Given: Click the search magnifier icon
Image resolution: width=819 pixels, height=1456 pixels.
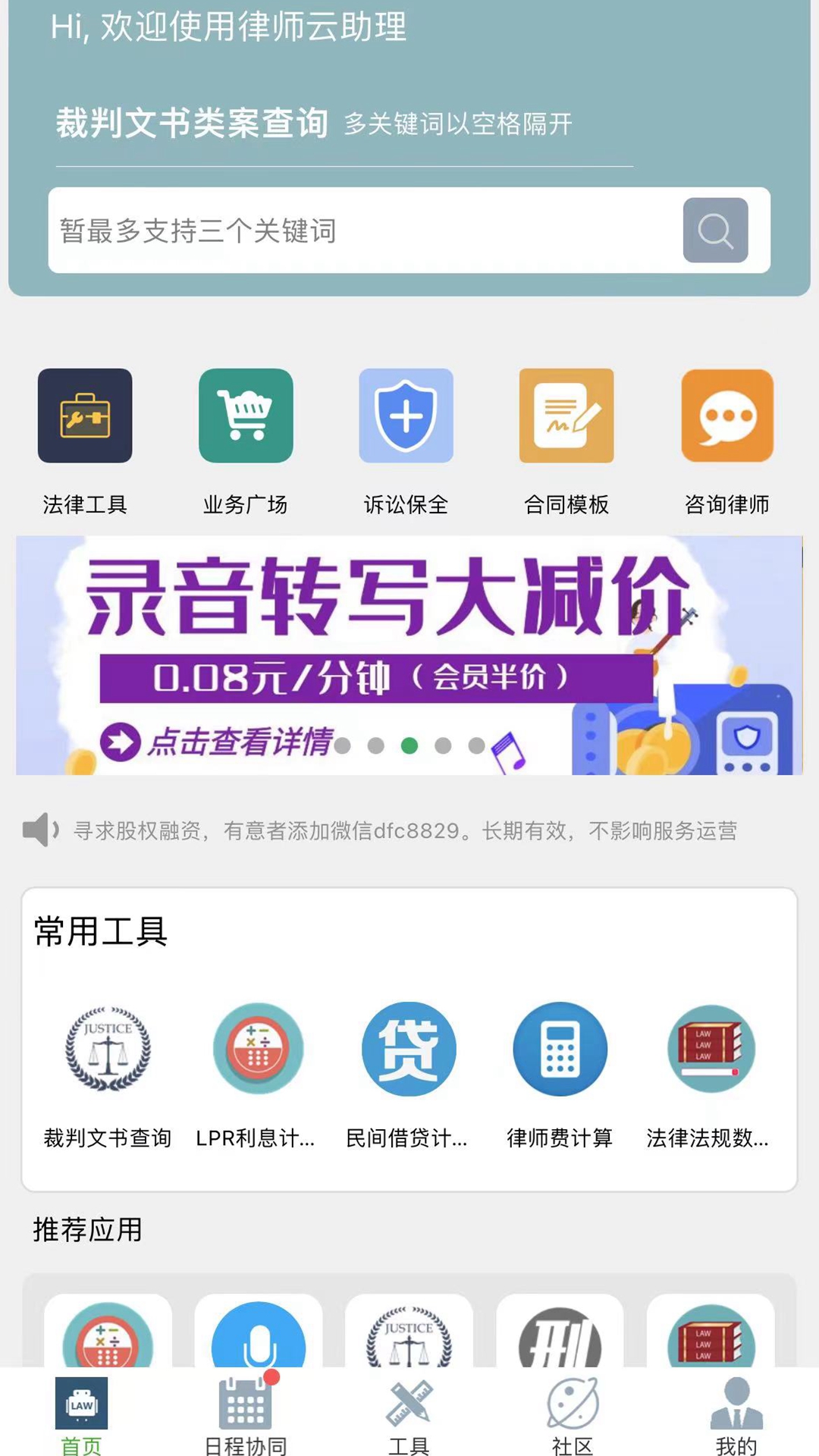Looking at the screenshot, I should (x=714, y=230).
